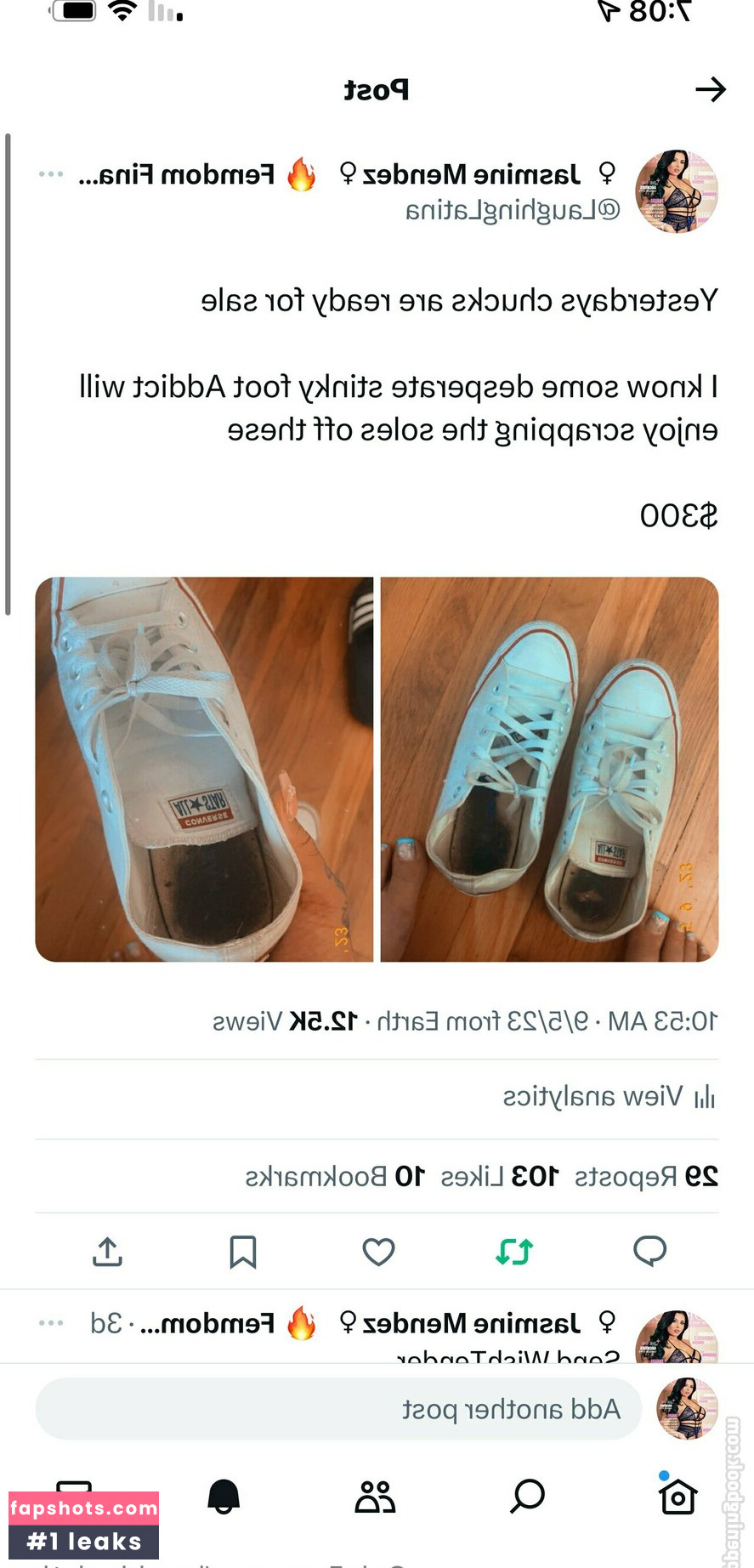
Task: View the 103 Likes list
Action: tap(499, 1176)
